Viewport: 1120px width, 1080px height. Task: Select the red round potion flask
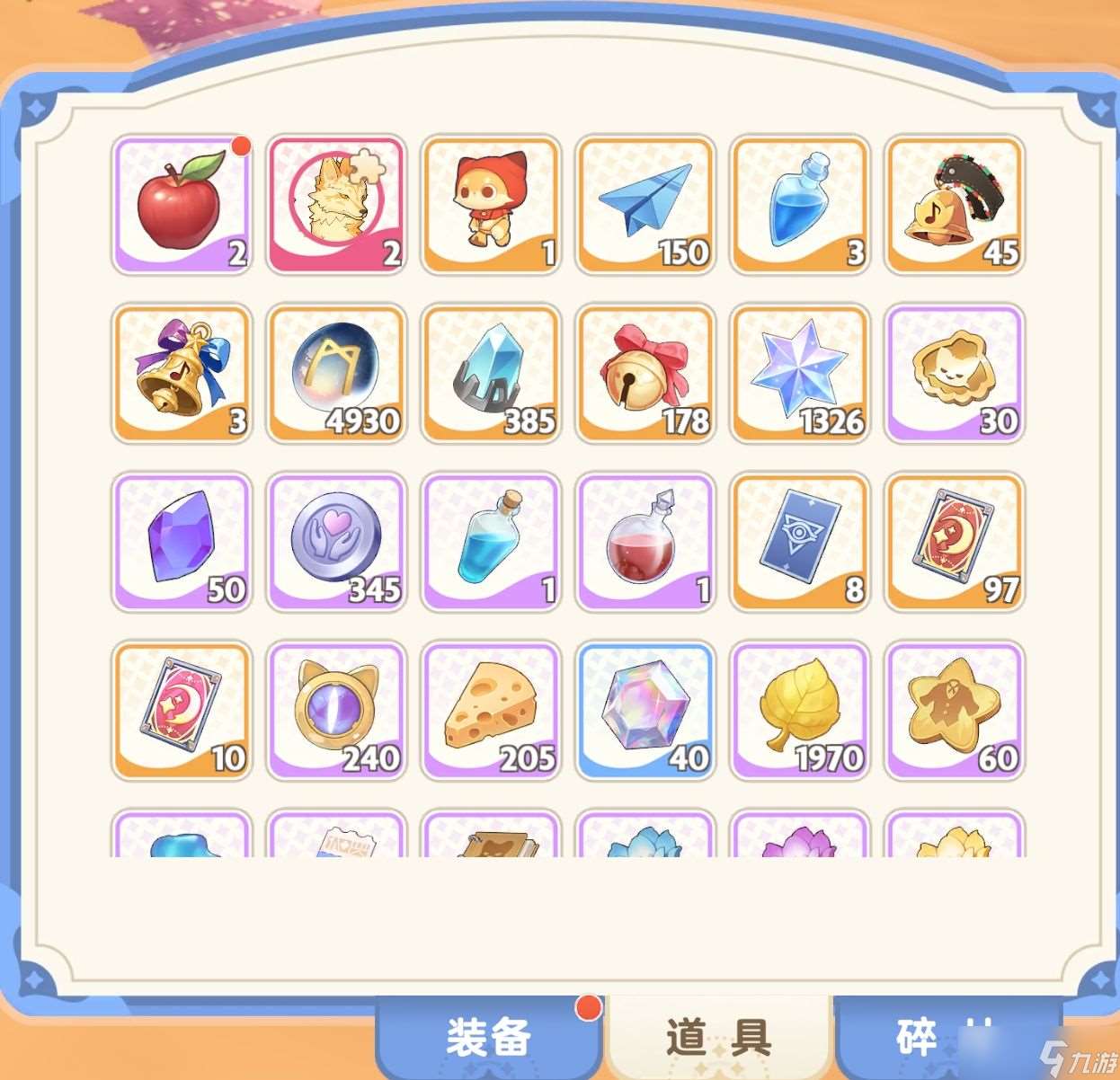(645, 543)
